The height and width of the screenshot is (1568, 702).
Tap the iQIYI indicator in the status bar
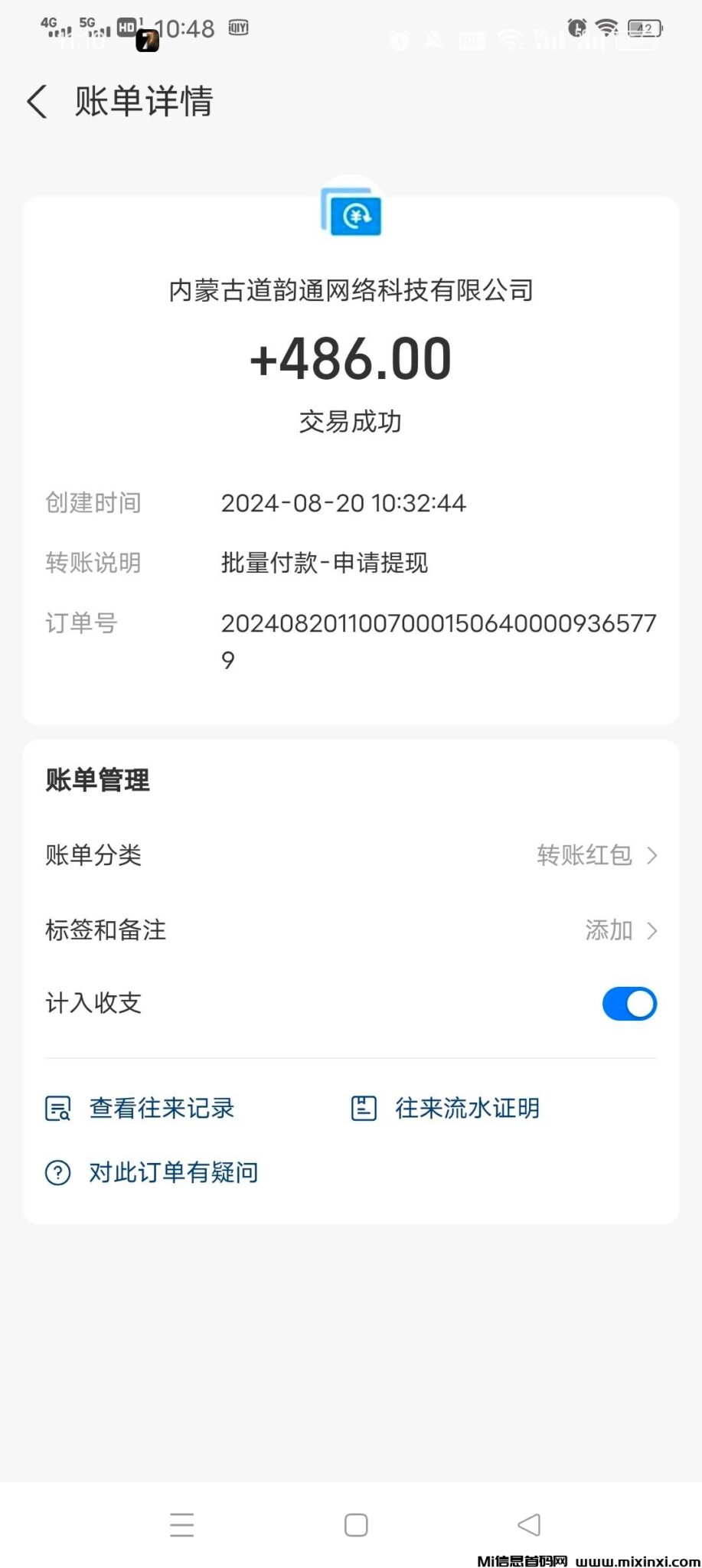coord(237,28)
